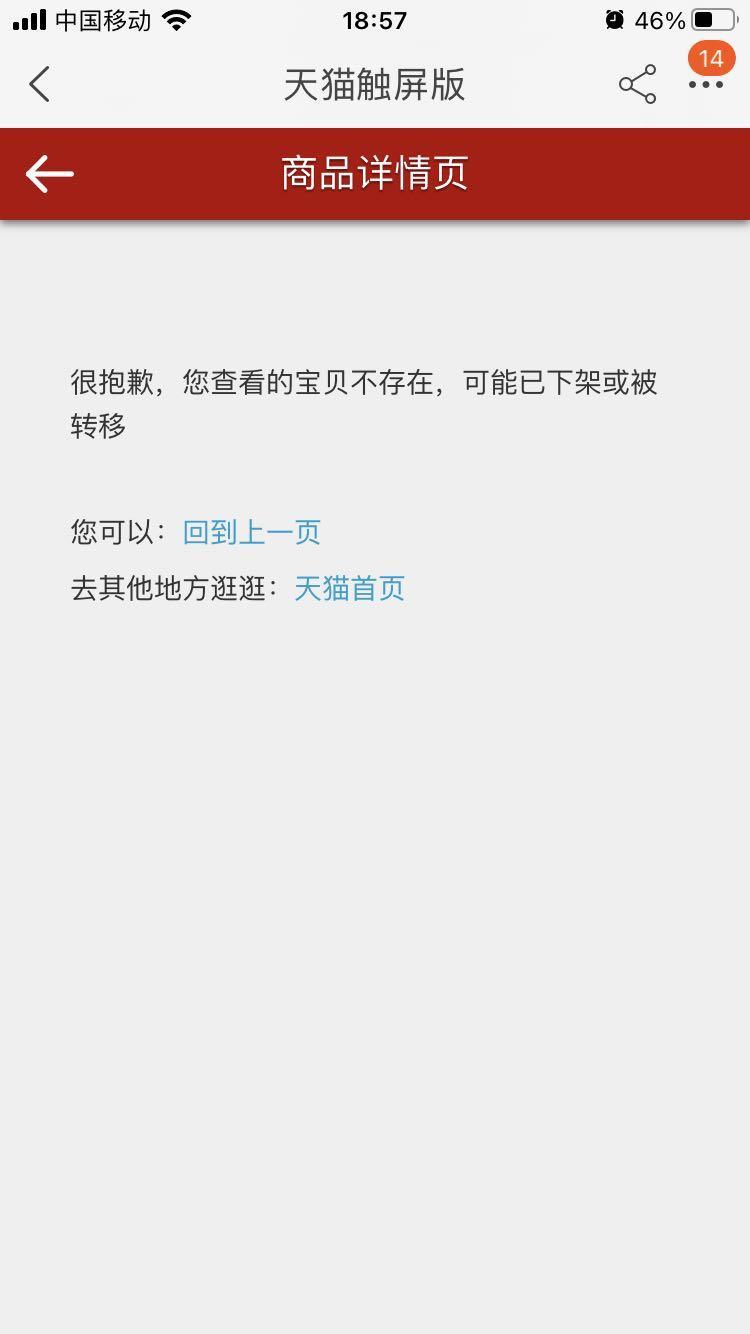
Task: Tap the back chevron beside 天猫触屏版
Action: pyautogui.click(x=39, y=85)
